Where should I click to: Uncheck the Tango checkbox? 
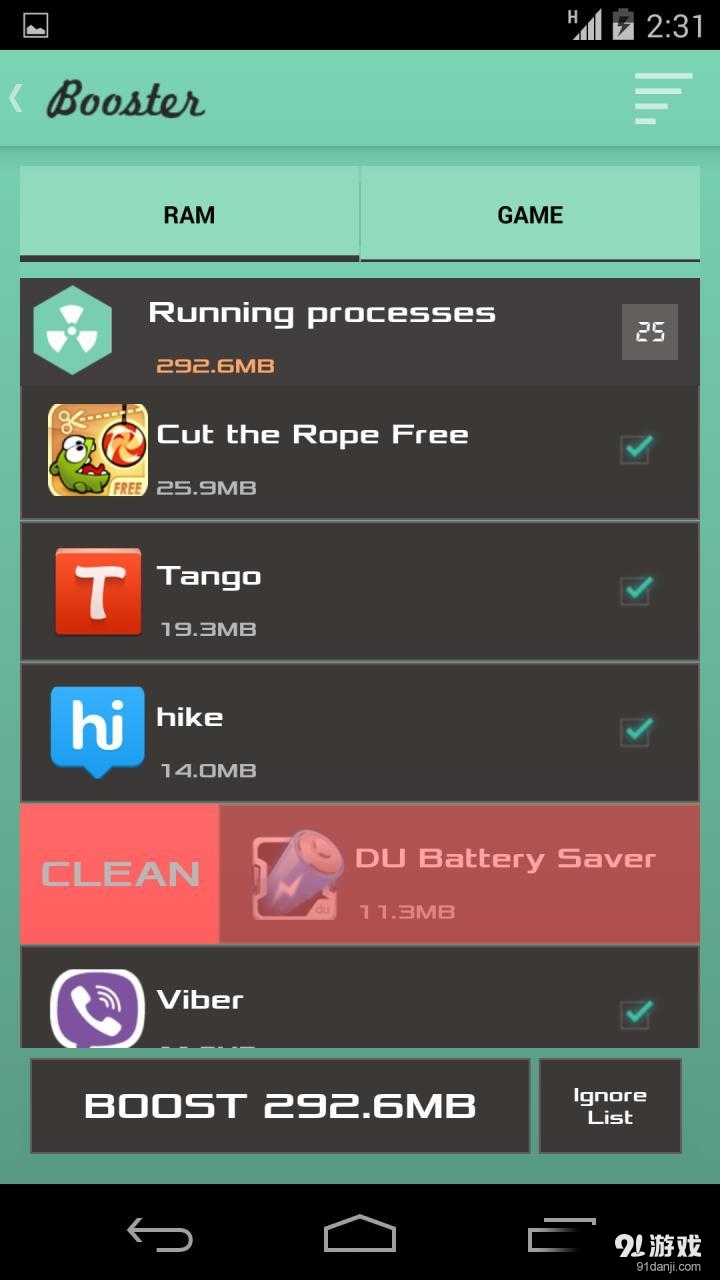[636, 590]
